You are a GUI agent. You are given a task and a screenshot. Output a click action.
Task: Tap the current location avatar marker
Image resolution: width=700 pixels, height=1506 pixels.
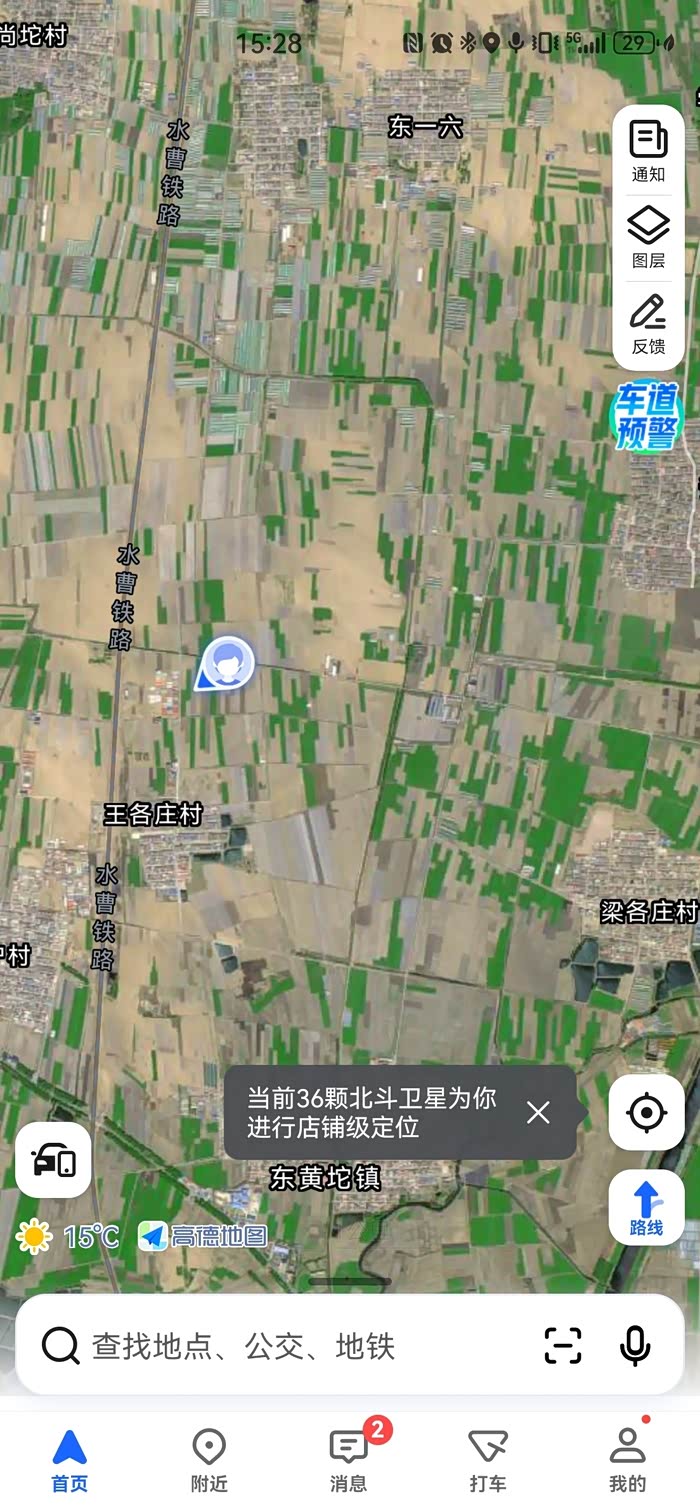229,661
